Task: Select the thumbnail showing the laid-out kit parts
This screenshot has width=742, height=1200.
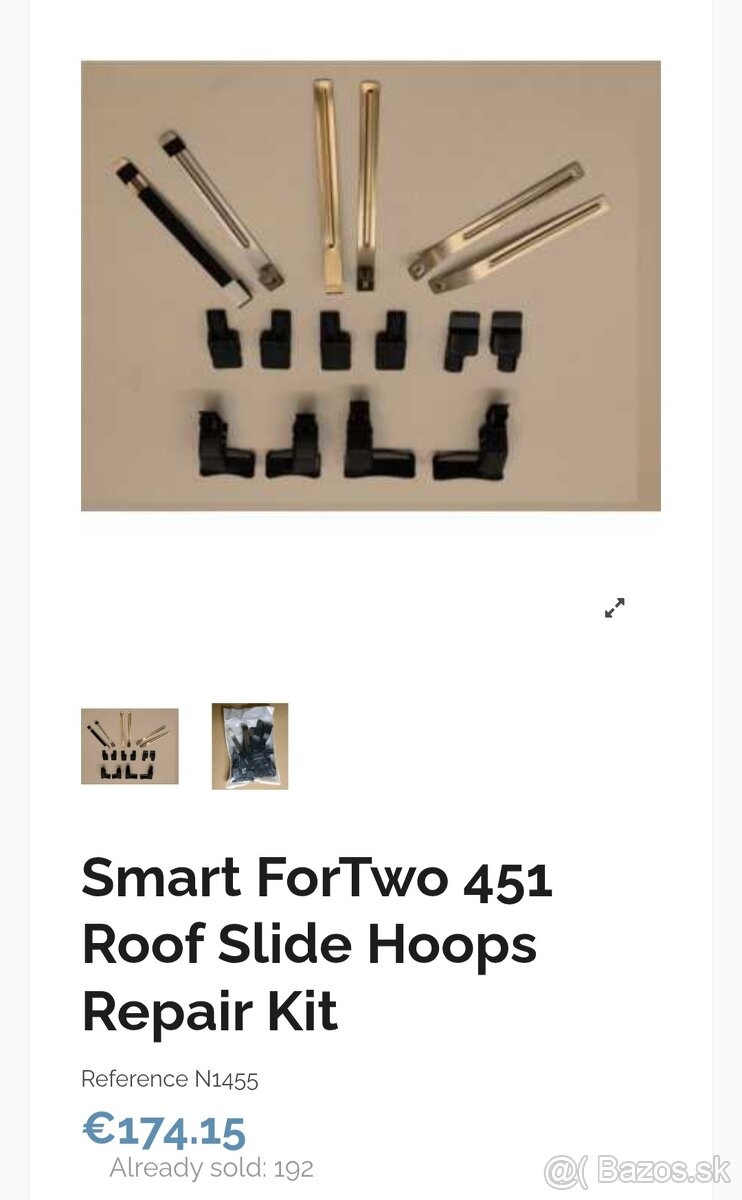Action: (x=130, y=746)
